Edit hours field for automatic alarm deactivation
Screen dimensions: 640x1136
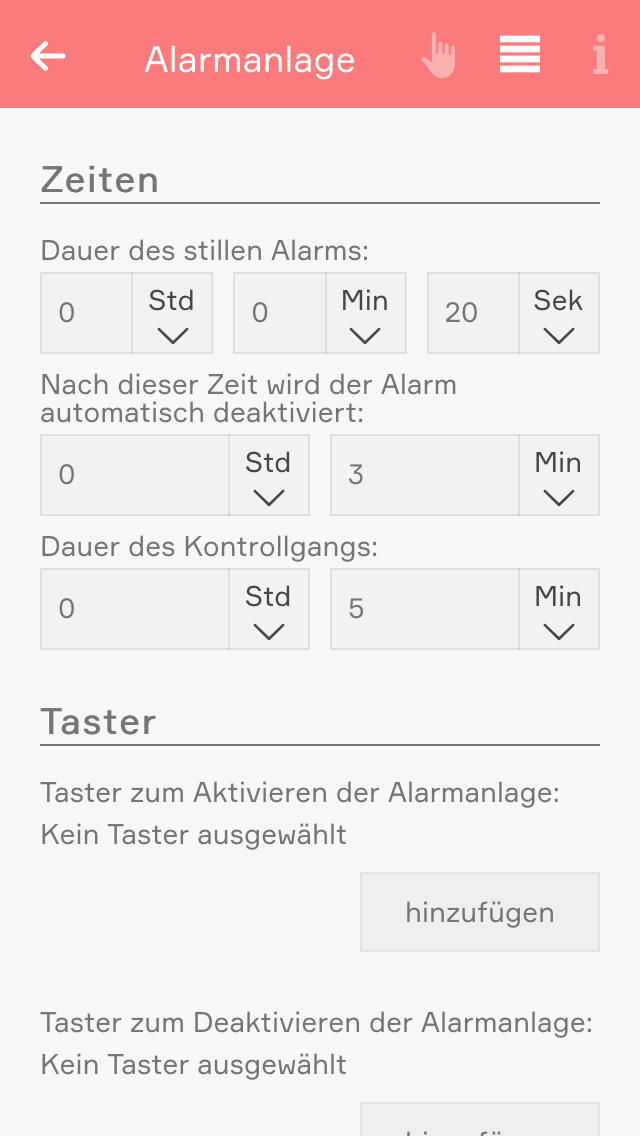click(135, 475)
